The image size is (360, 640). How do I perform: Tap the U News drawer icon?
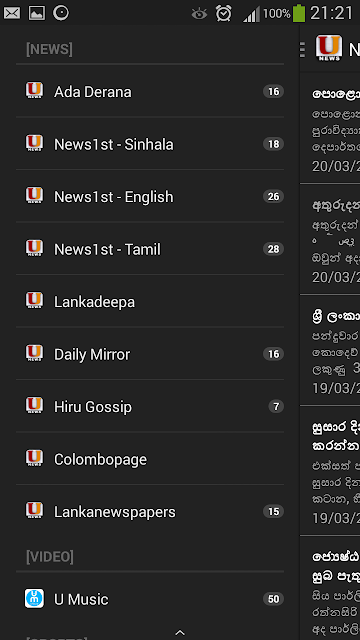pos(328,49)
